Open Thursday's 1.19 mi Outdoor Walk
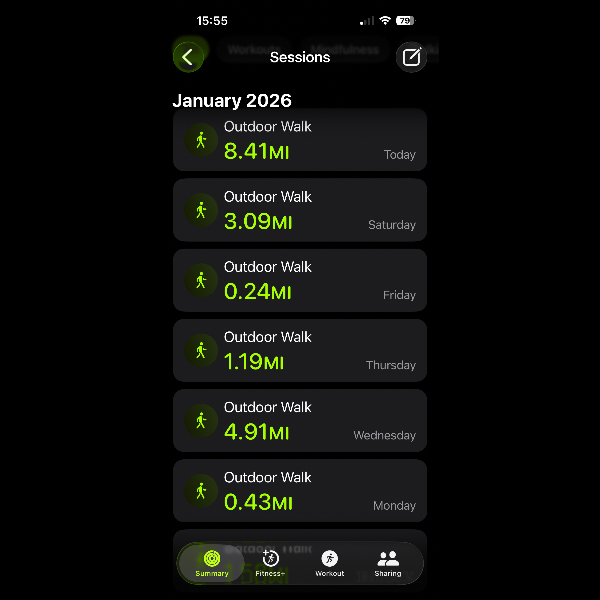The width and height of the screenshot is (600, 600). pyautogui.click(x=300, y=350)
